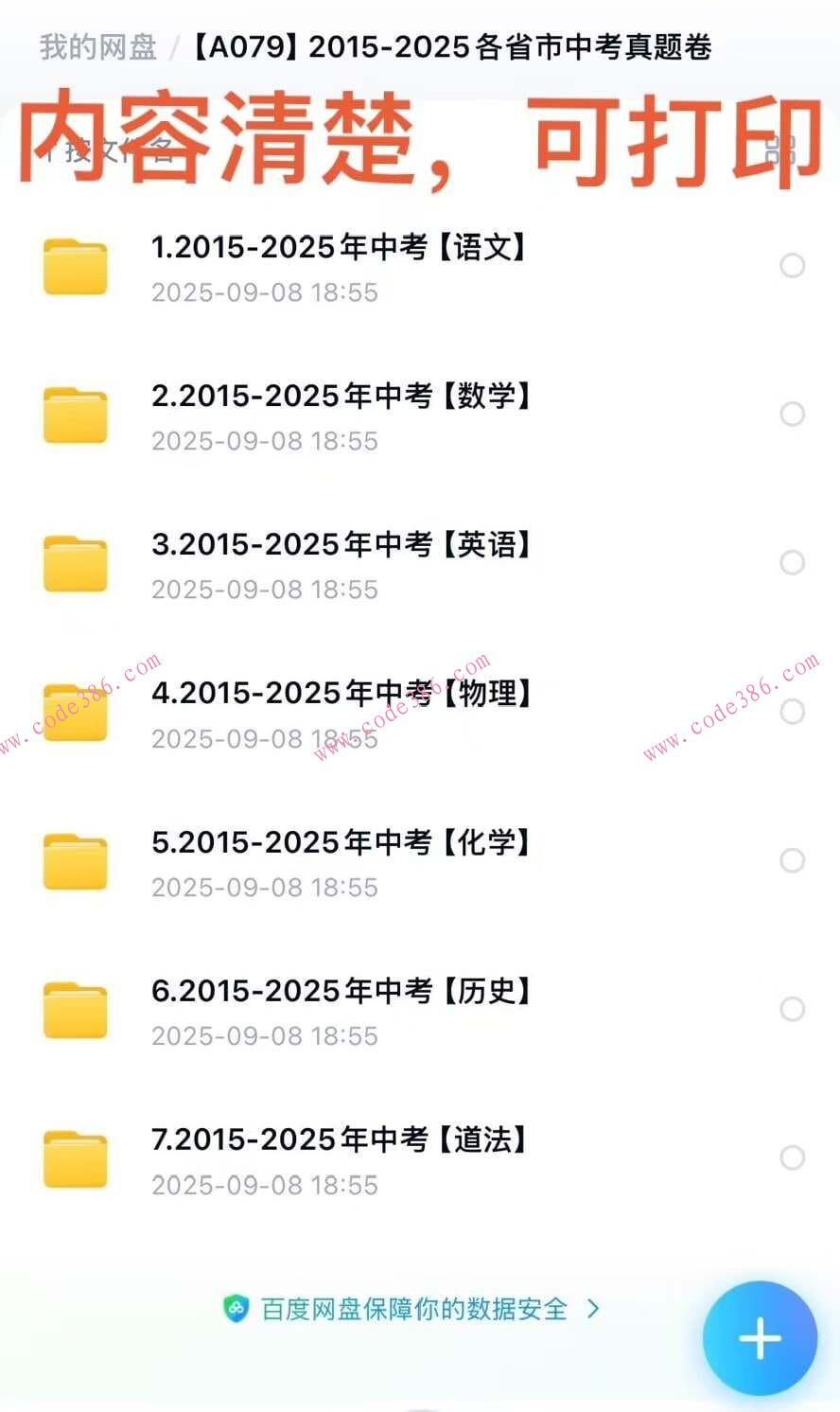840x1412 pixels.
Task: Open the 百度网盘保障你的数据安全 link
Action: point(412,1309)
